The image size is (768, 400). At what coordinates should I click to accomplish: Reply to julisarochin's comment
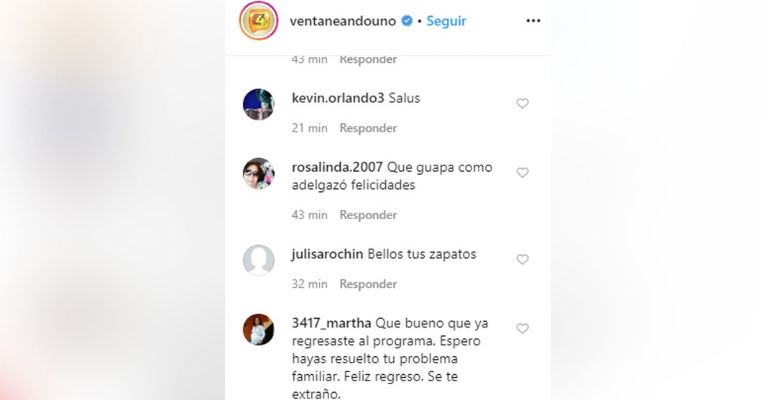click(x=368, y=283)
